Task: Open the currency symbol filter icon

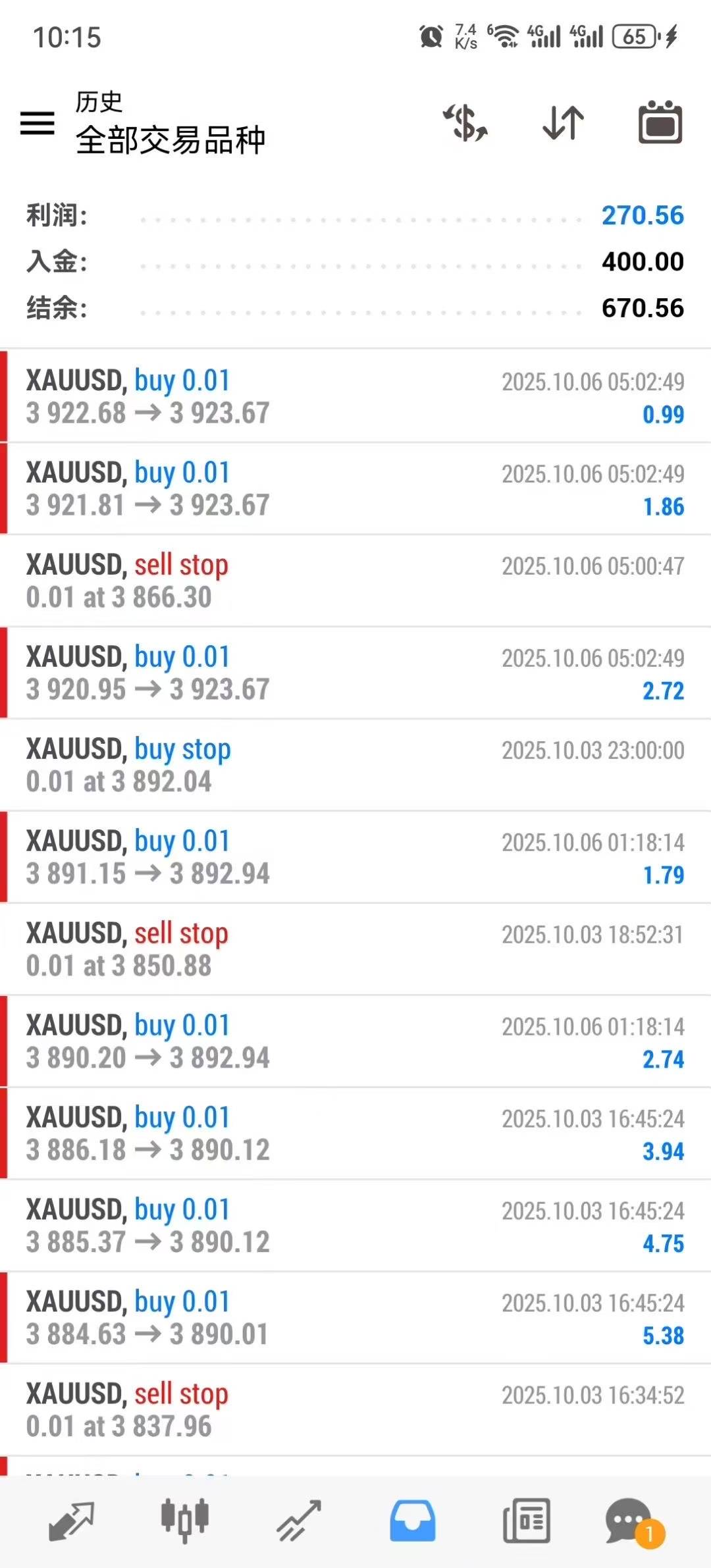Action: (465, 122)
